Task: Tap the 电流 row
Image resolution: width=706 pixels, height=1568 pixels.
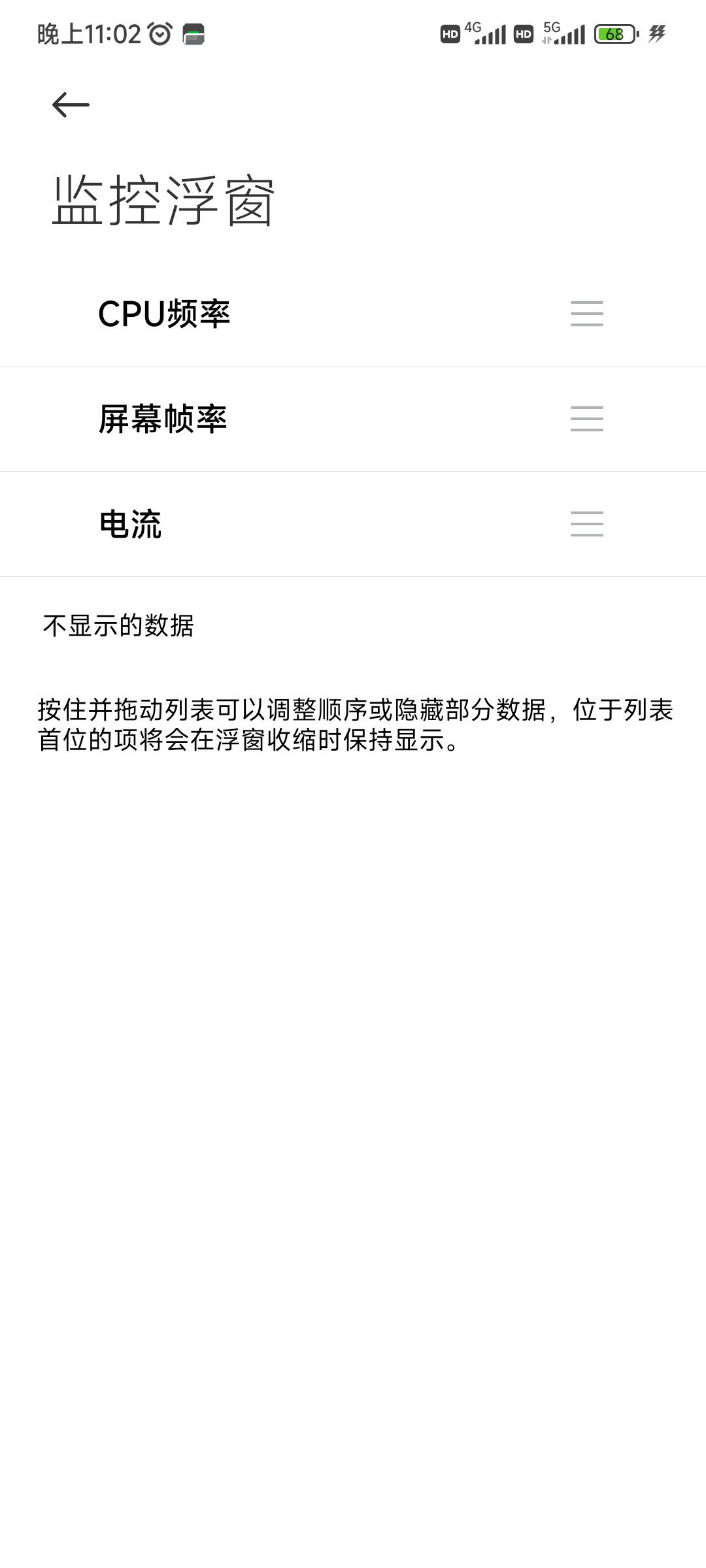Action: click(x=353, y=524)
